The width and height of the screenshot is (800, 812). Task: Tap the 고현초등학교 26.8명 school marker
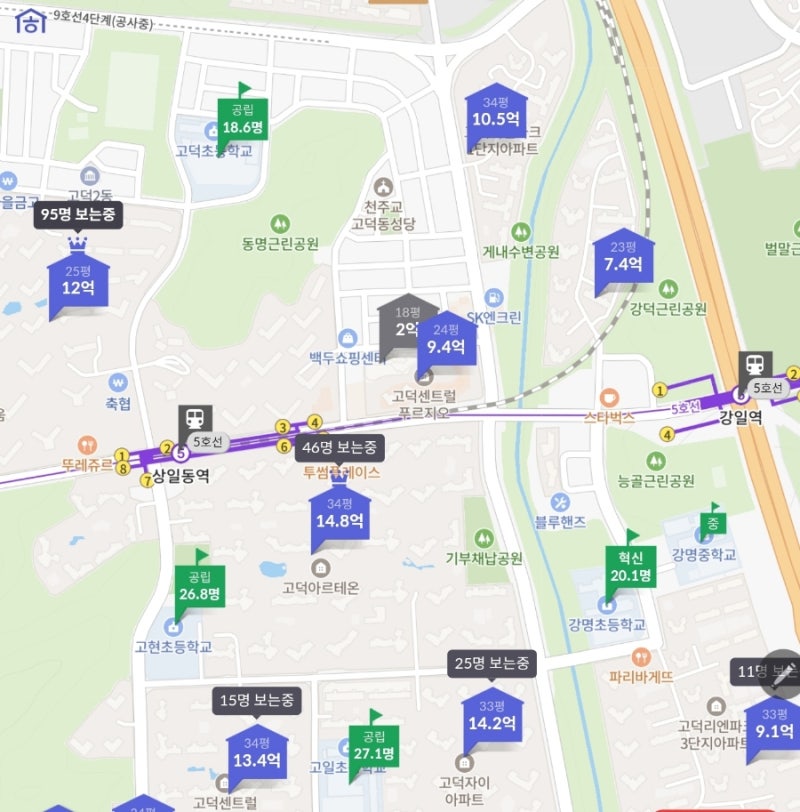click(x=198, y=587)
